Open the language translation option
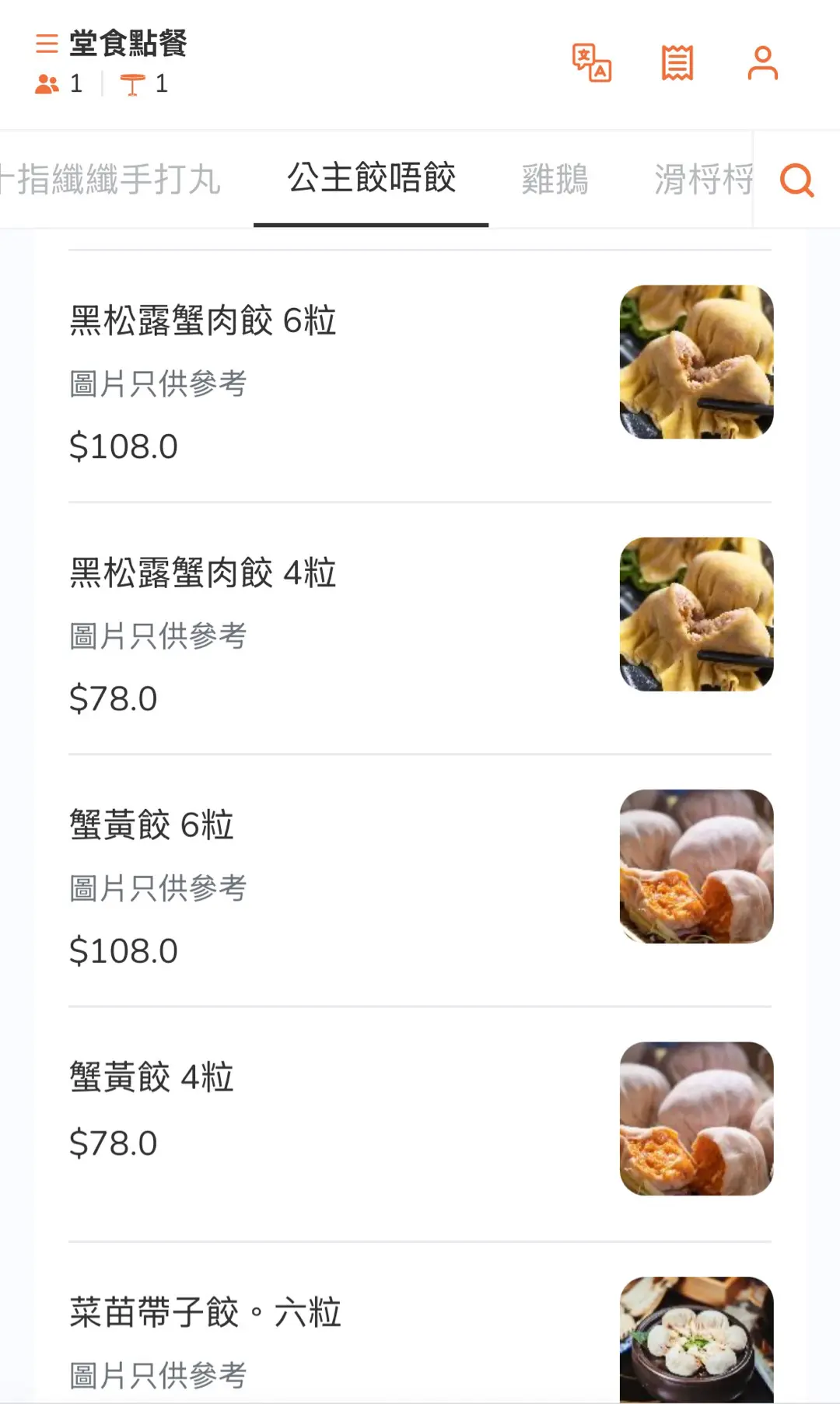Viewport: 840px width, 1404px height. (592, 63)
